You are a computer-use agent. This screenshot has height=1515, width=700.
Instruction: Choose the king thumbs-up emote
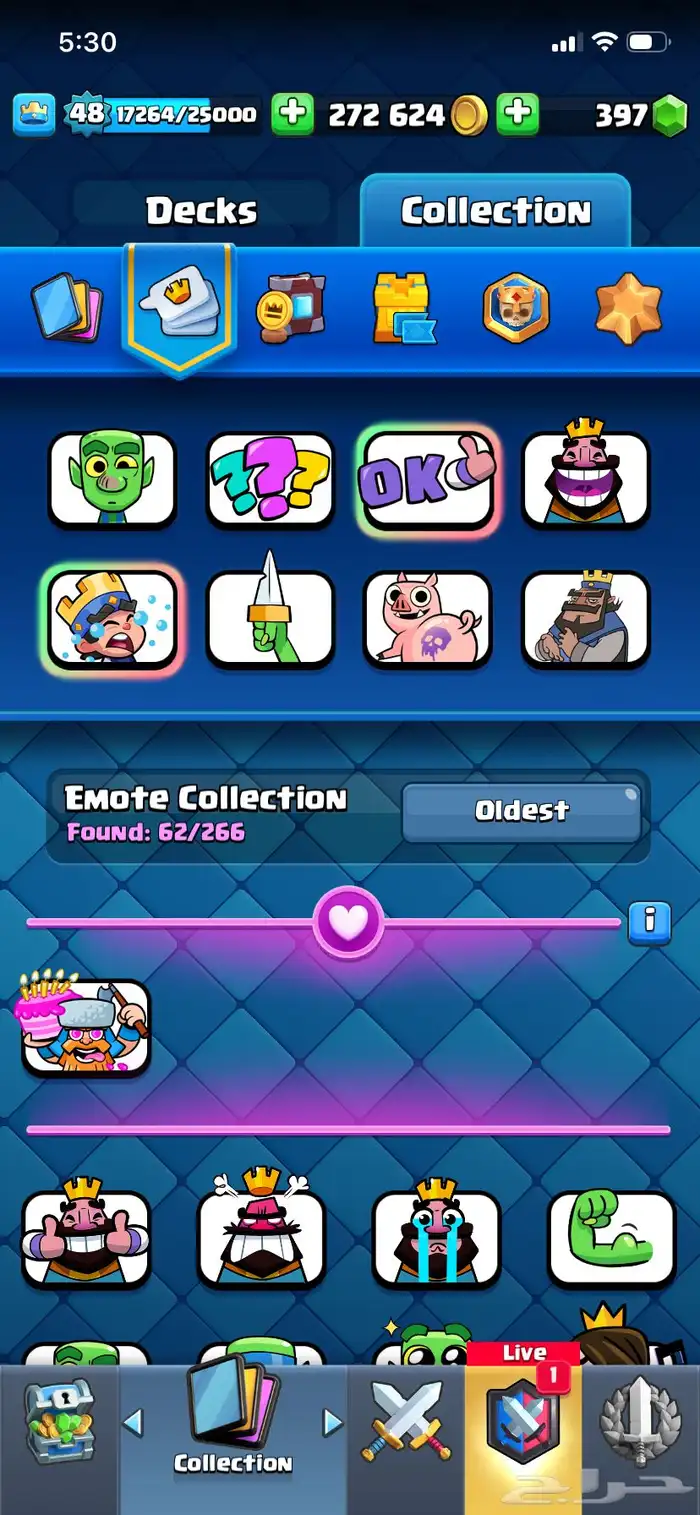[86, 1238]
